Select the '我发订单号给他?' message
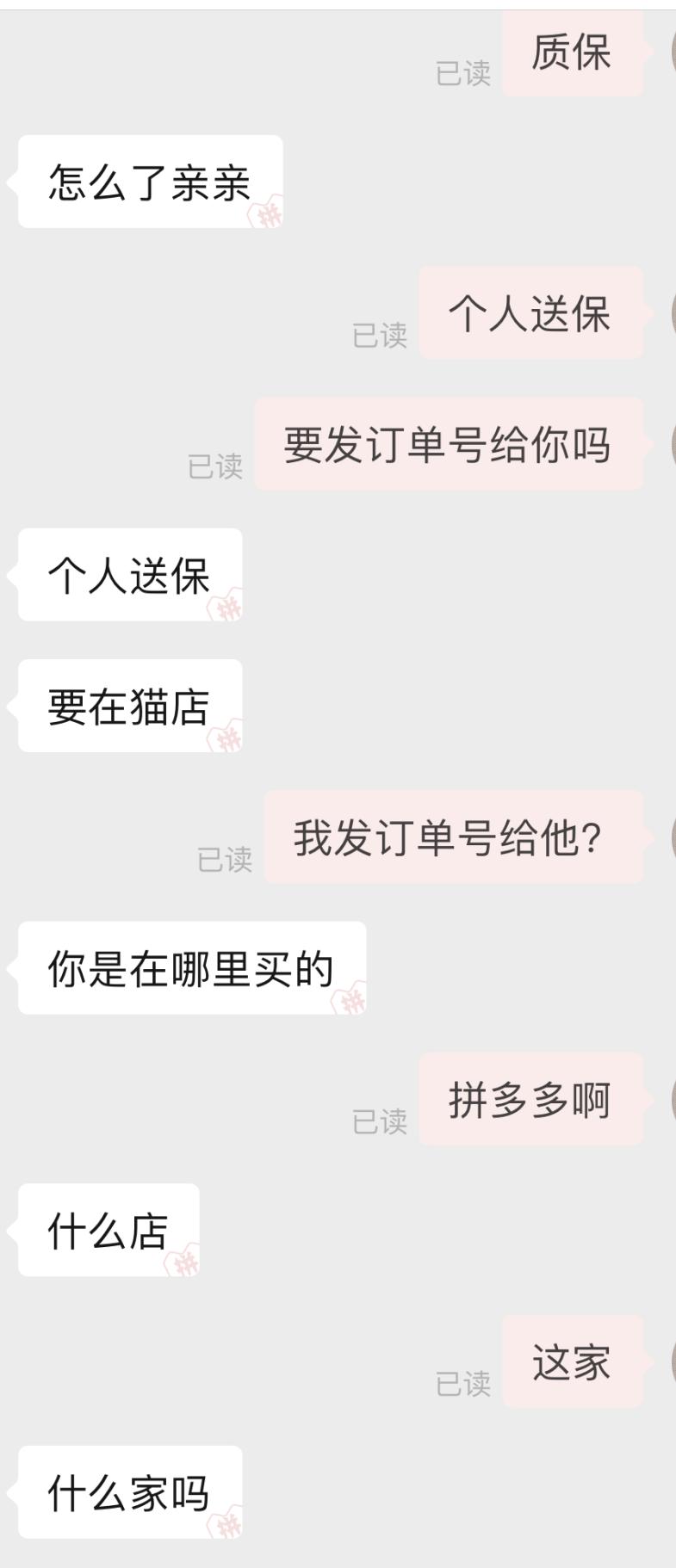Image resolution: width=676 pixels, height=1568 pixels. pyautogui.click(x=456, y=839)
